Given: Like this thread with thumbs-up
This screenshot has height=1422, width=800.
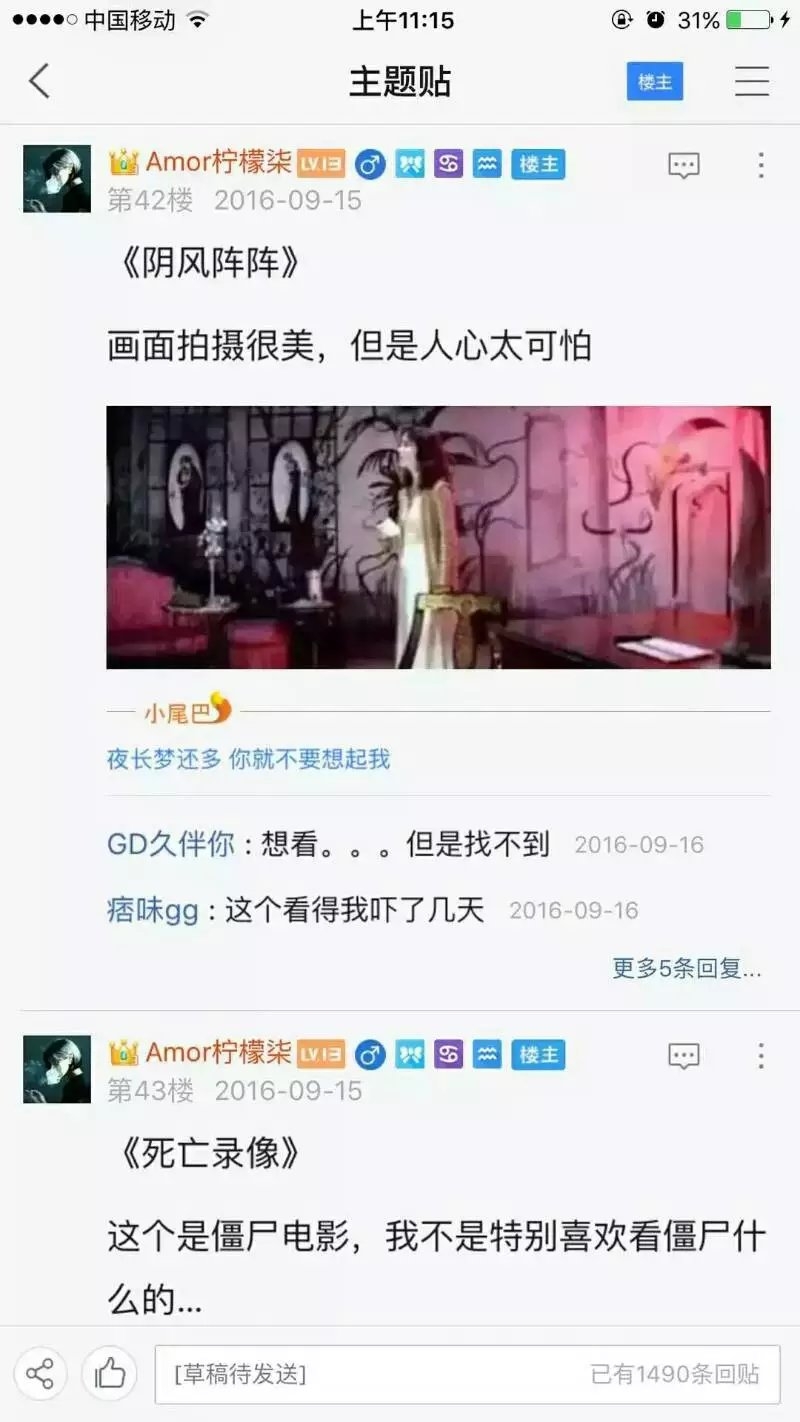Looking at the screenshot, I should coord(109,1374).
